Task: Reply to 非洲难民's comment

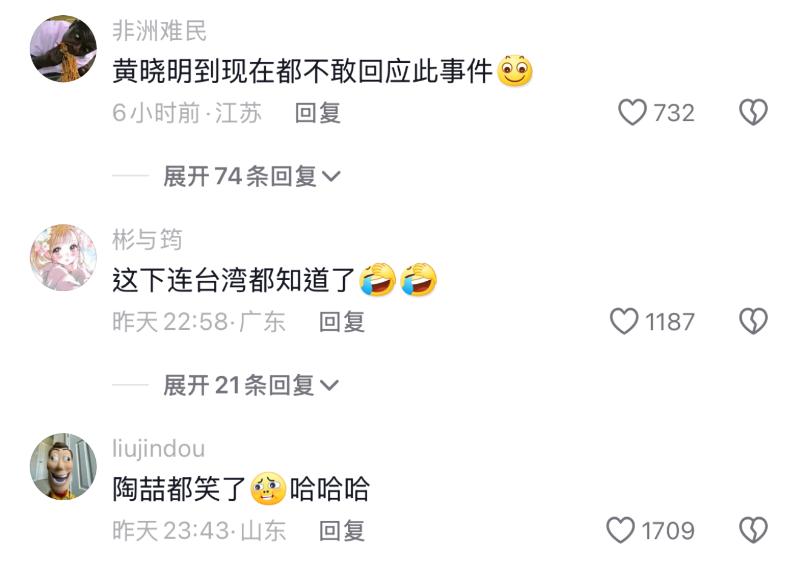Action: click(318, 113)
